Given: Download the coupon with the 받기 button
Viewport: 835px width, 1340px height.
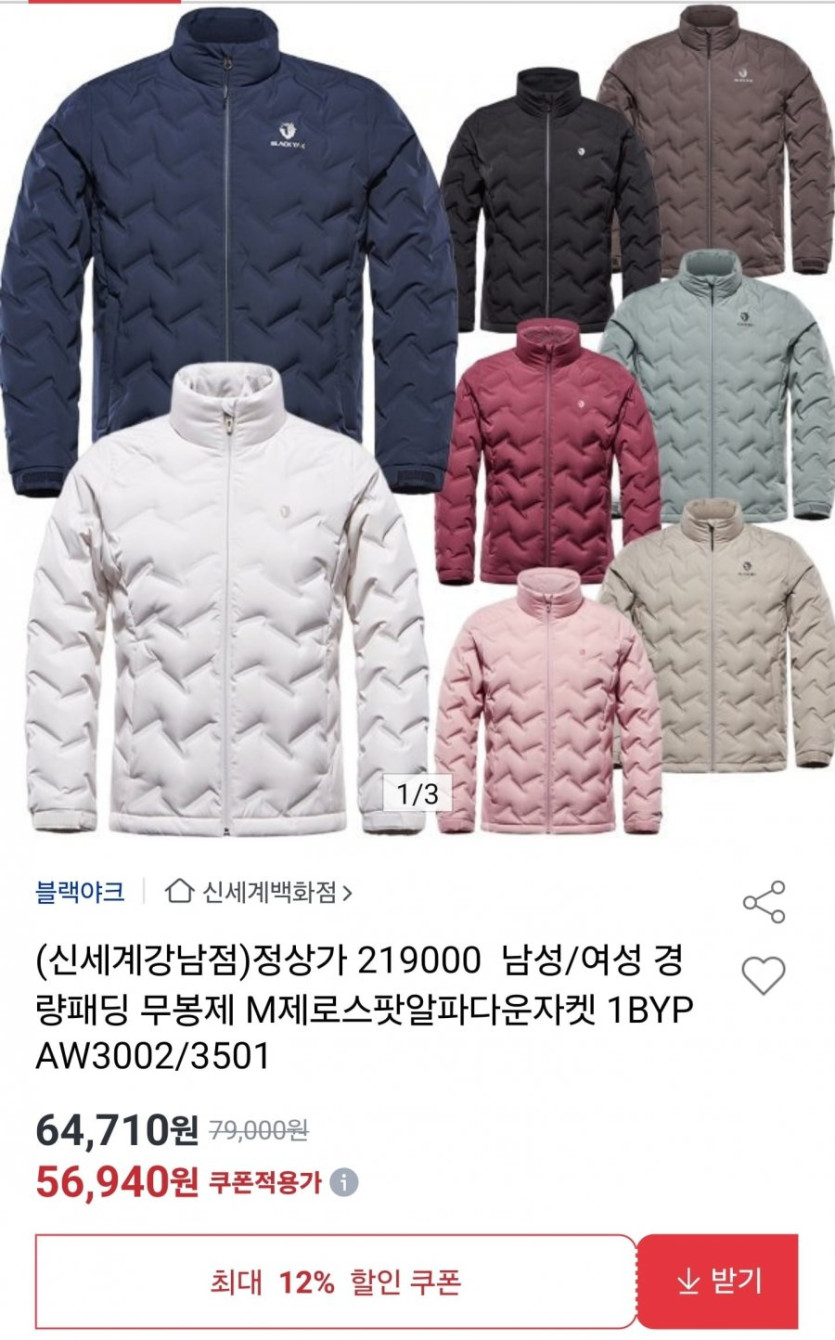Looking at the screenshot, I should tap(718, 1281).
